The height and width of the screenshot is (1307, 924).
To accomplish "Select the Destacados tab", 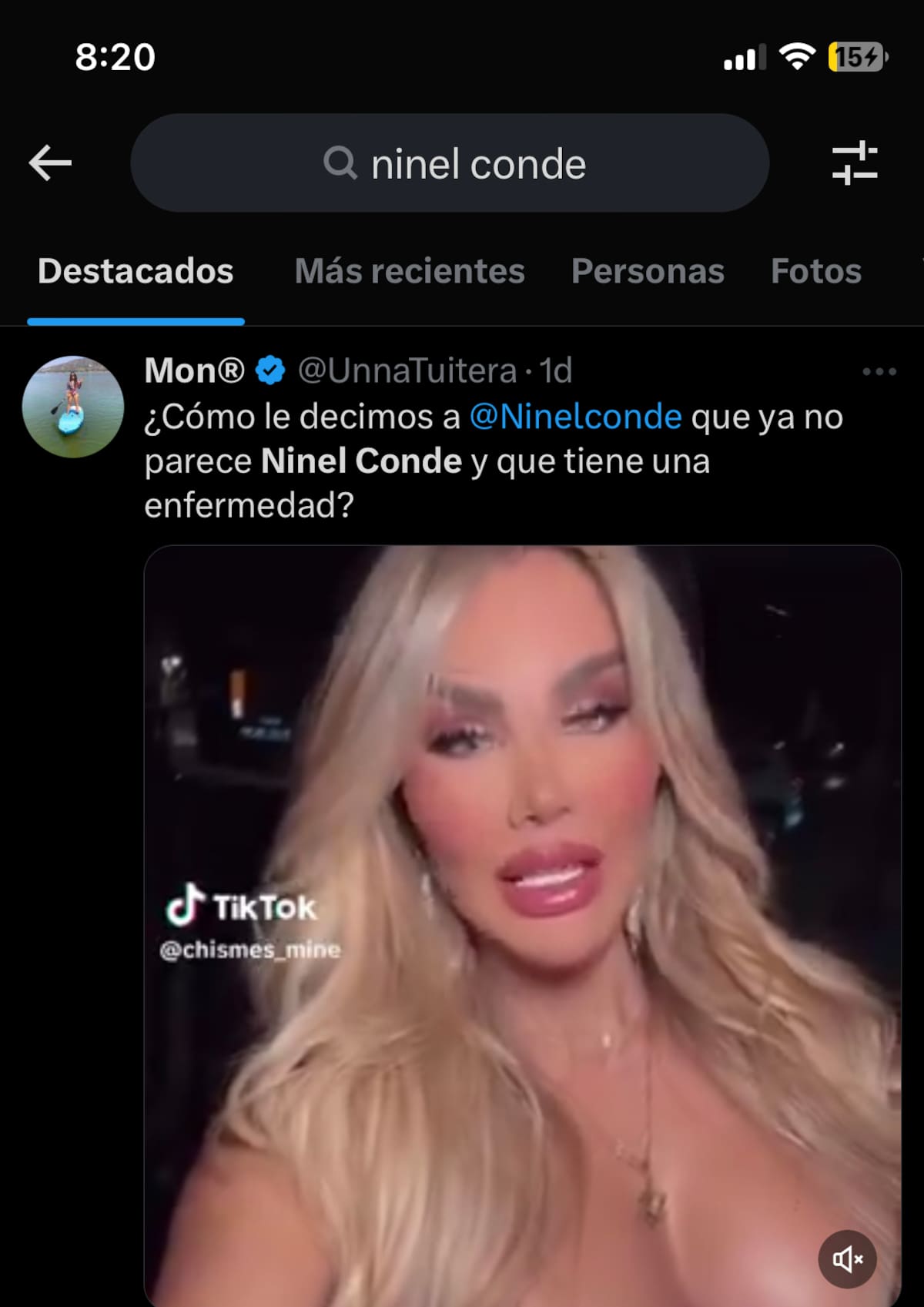I will [x=136, y=271].
